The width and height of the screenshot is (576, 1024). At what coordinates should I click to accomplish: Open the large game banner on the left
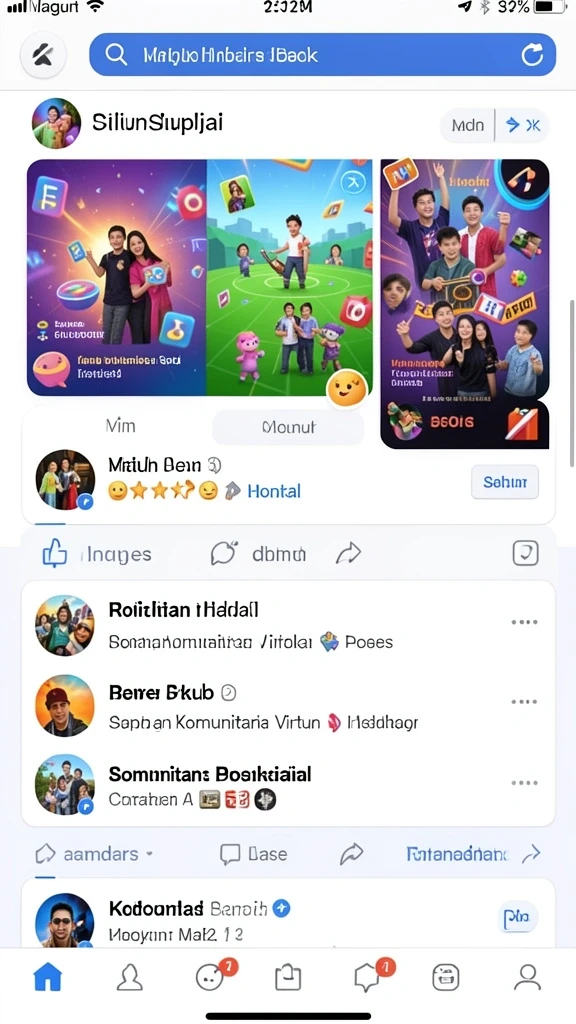[x=200, y=278]
